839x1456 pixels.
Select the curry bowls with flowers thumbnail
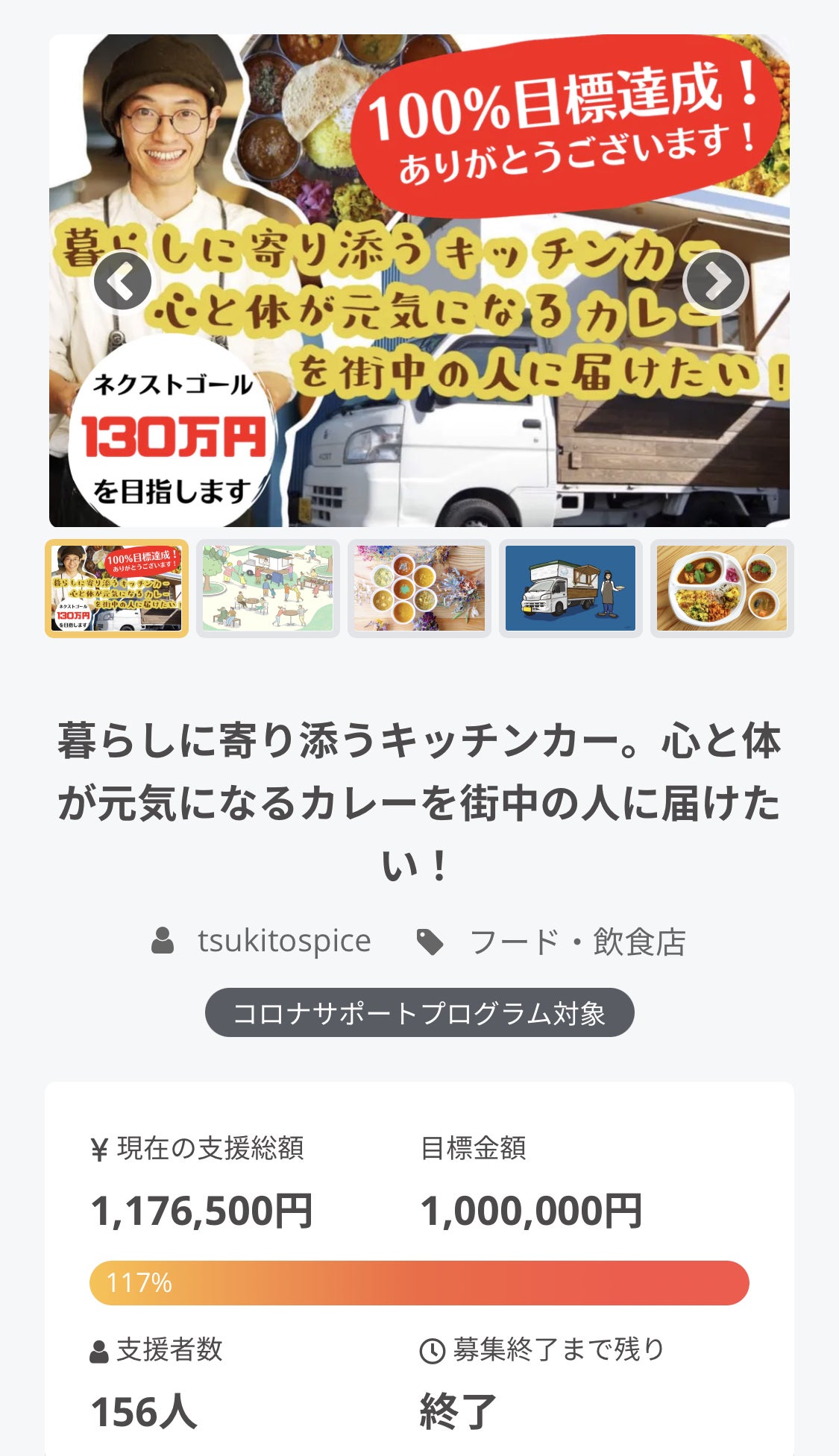click(419, 588)
